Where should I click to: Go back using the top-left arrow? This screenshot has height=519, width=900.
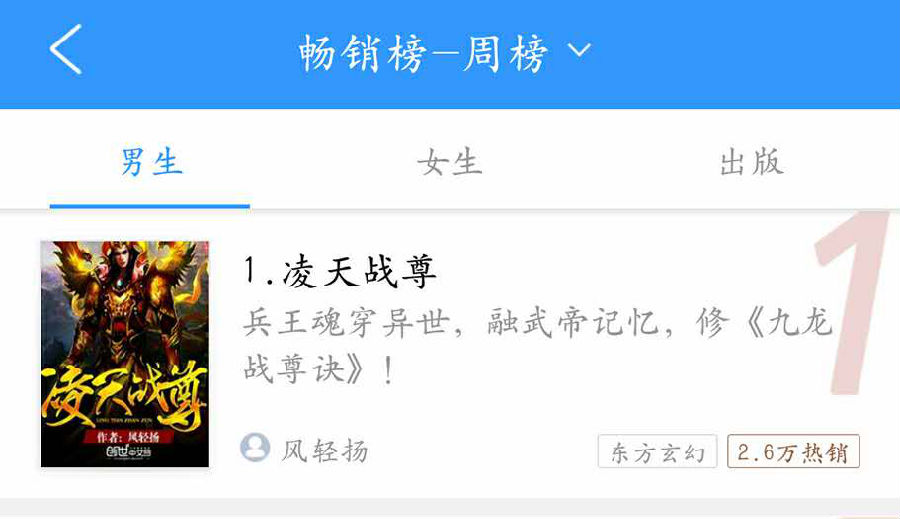click(x=66, y=50)
